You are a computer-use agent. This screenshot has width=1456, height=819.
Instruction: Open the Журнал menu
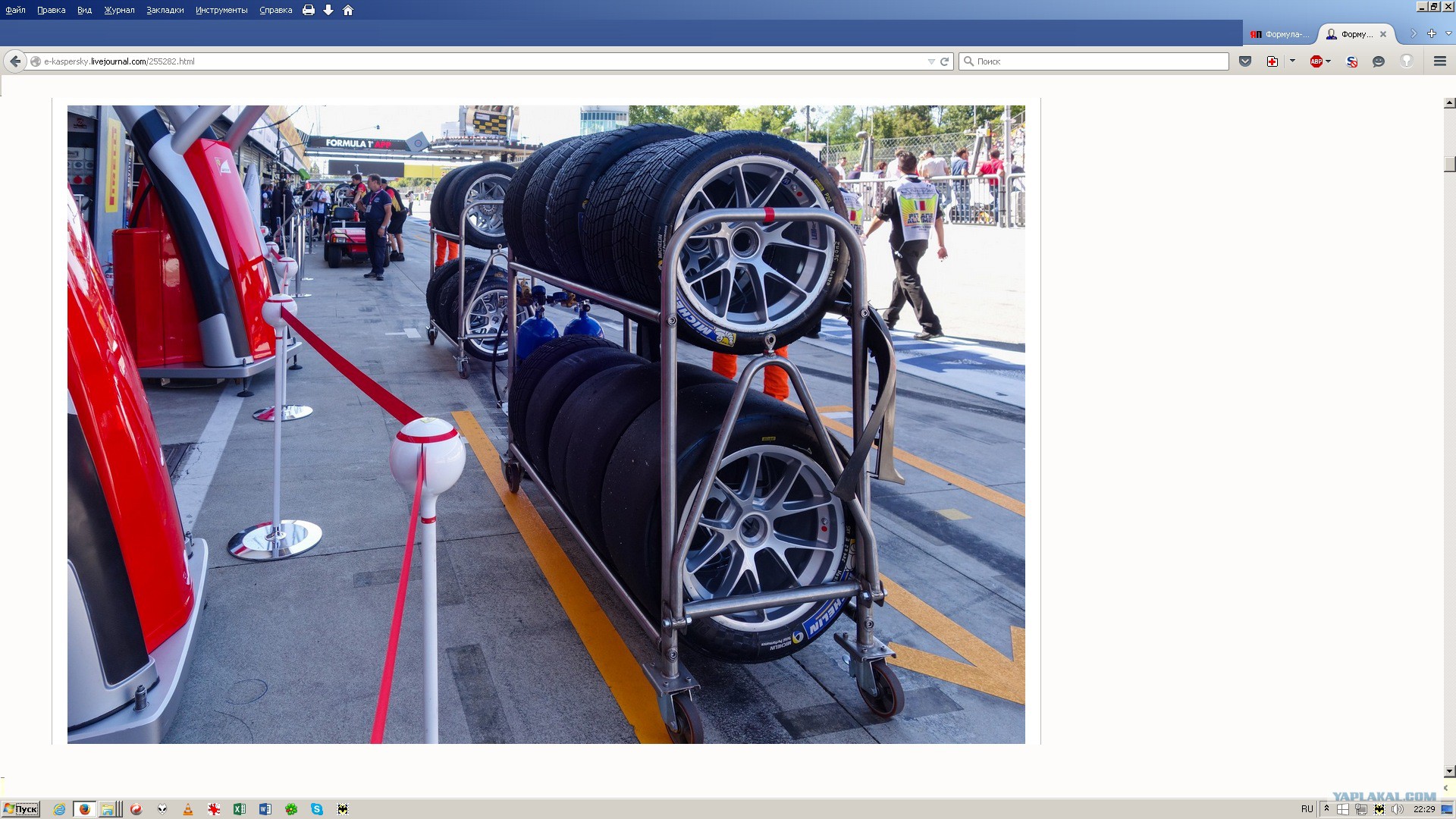(x=119, y=10)
